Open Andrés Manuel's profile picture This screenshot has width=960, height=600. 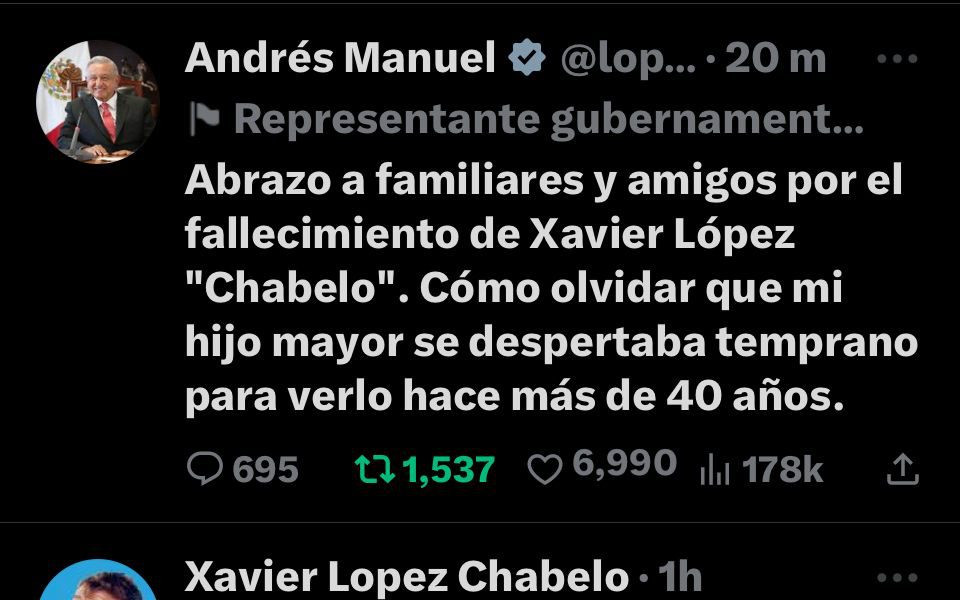pyautogui.click(x=97, y=102)
